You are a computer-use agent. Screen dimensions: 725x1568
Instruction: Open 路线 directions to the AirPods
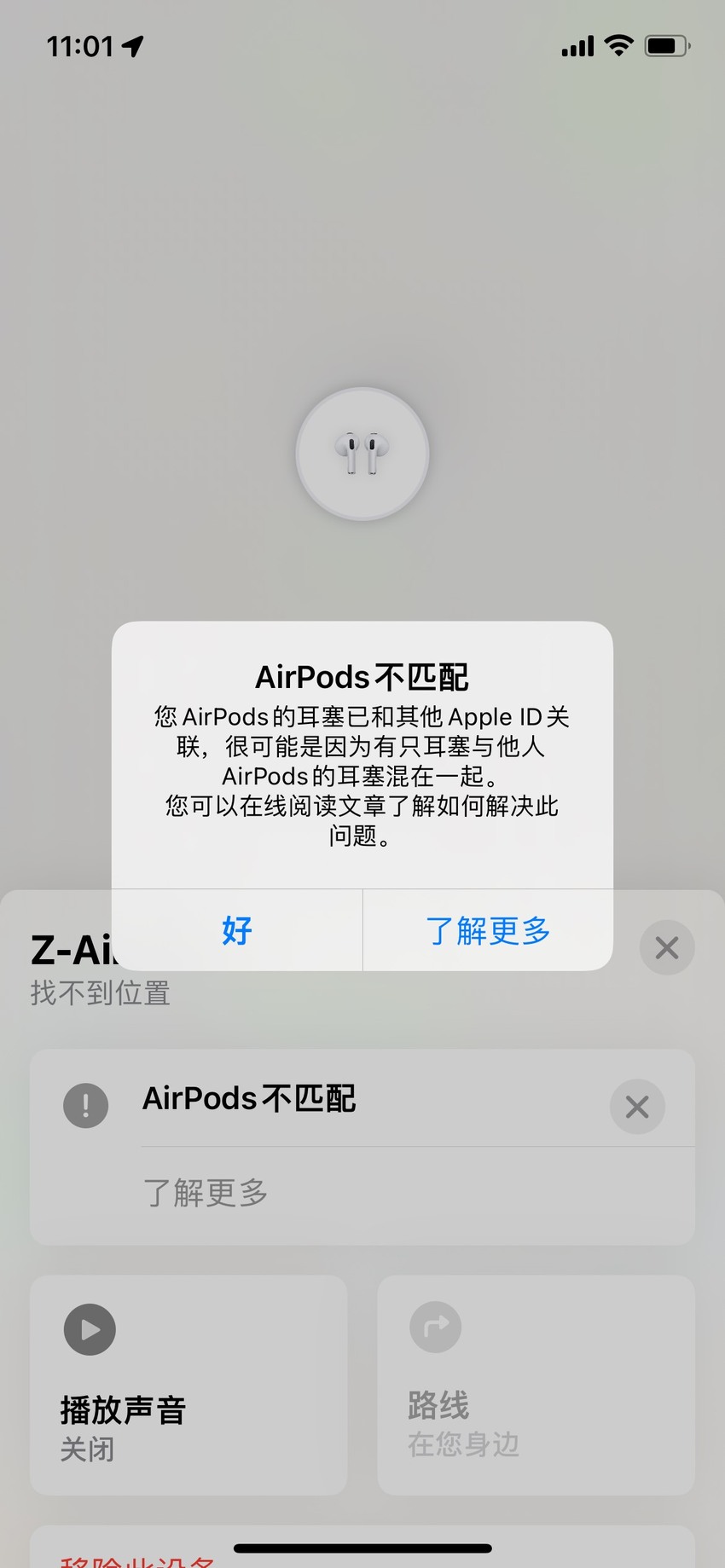[536, 1385]
